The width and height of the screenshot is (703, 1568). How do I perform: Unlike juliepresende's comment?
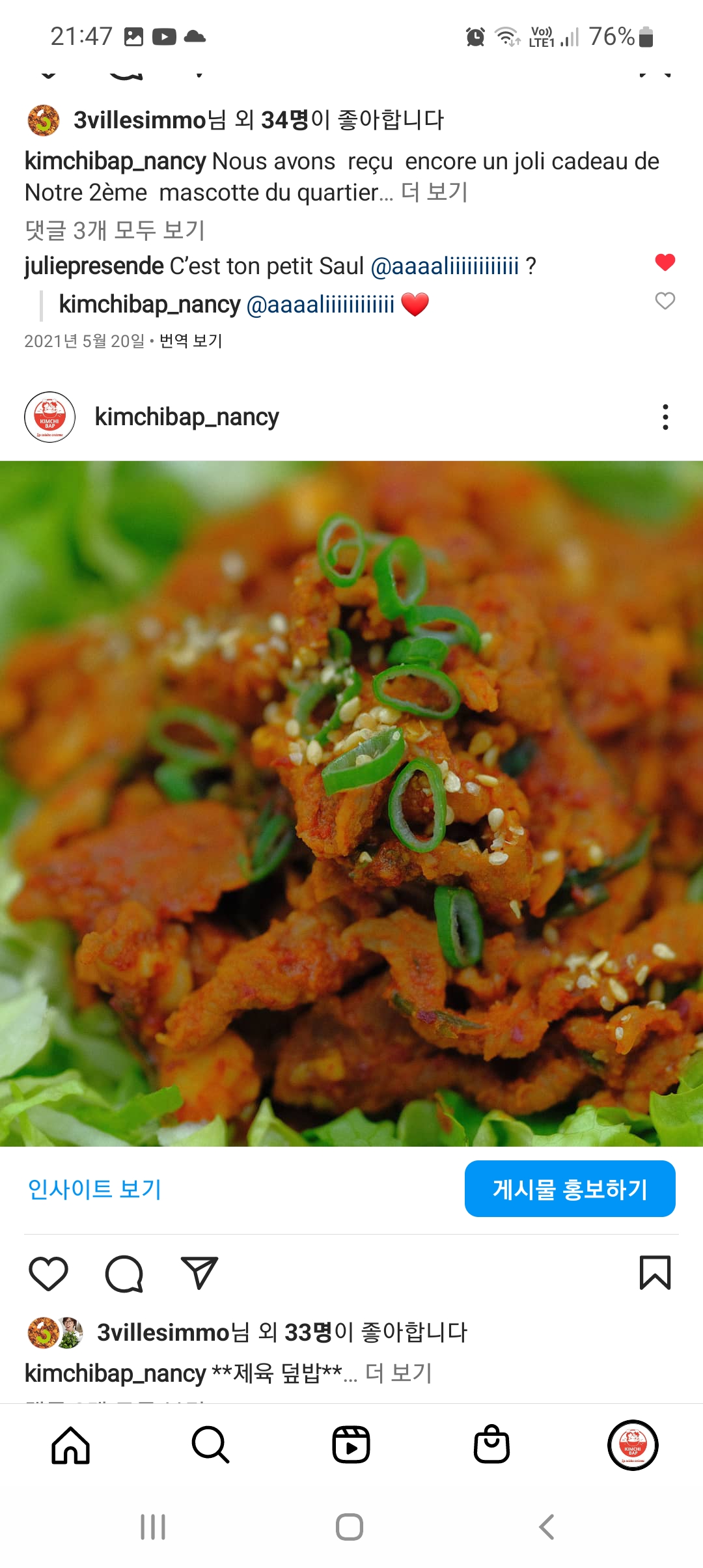pyautogui.click(x=665, y=262)
